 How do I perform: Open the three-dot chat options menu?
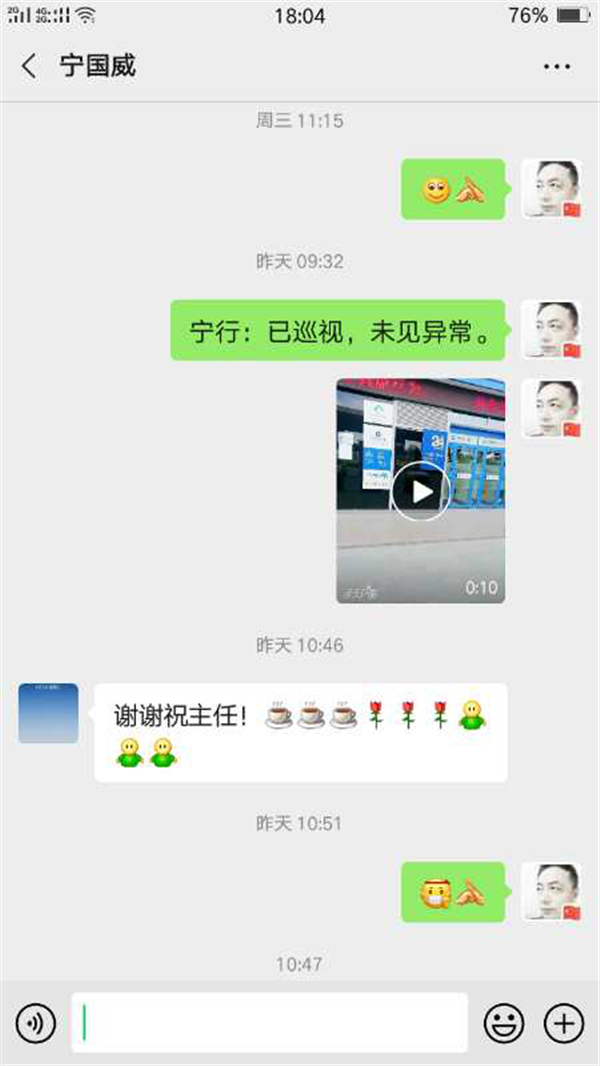[x=556, y=67]
